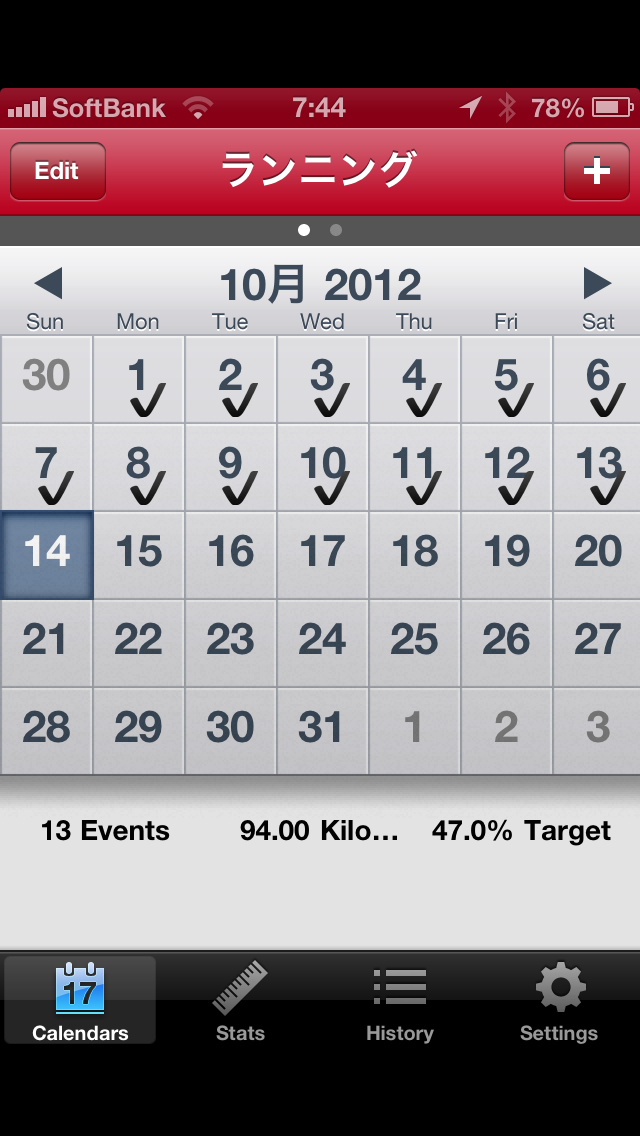Open the checked day October 6
The height and width of the screenshot is (1136, 640).
[x=597, y=379]
